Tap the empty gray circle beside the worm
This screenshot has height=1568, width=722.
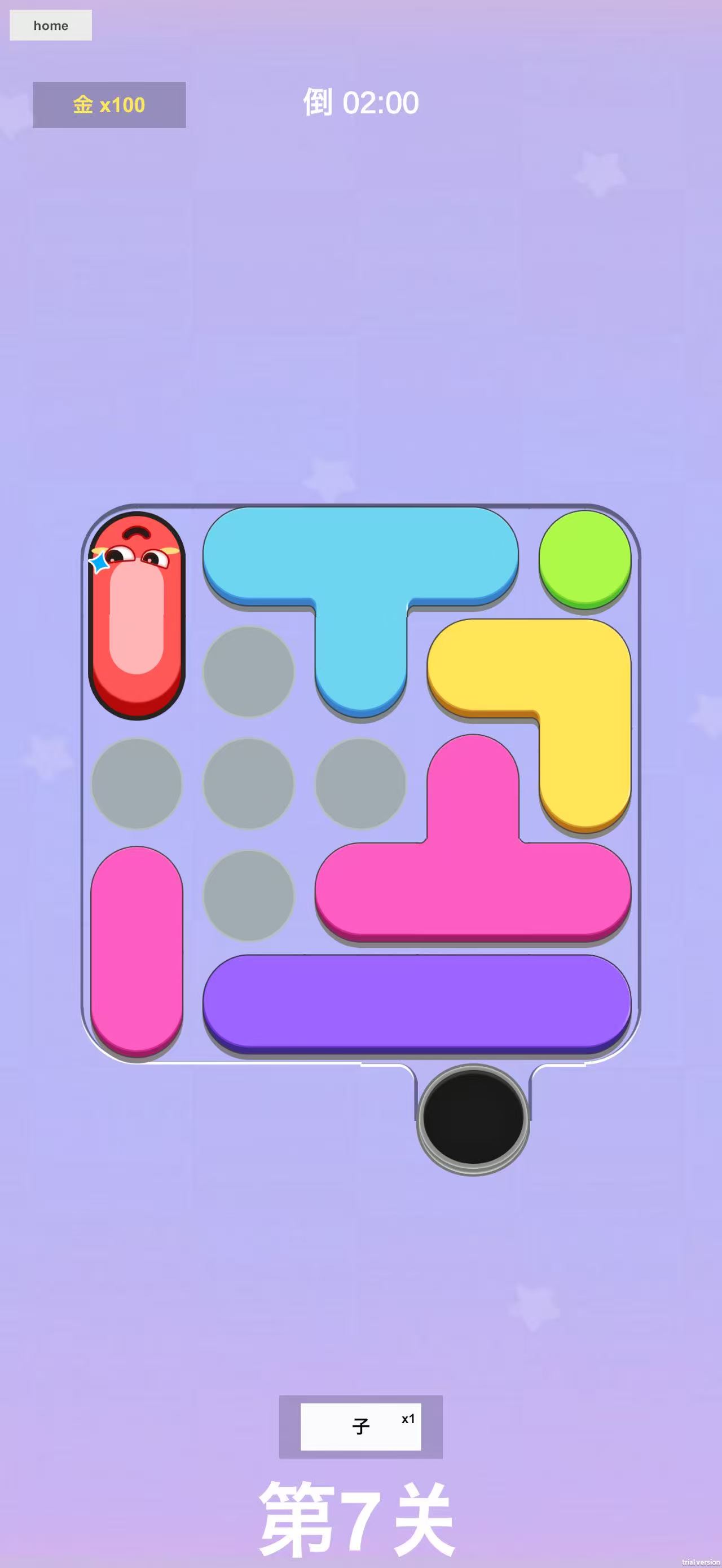[249, 670]
